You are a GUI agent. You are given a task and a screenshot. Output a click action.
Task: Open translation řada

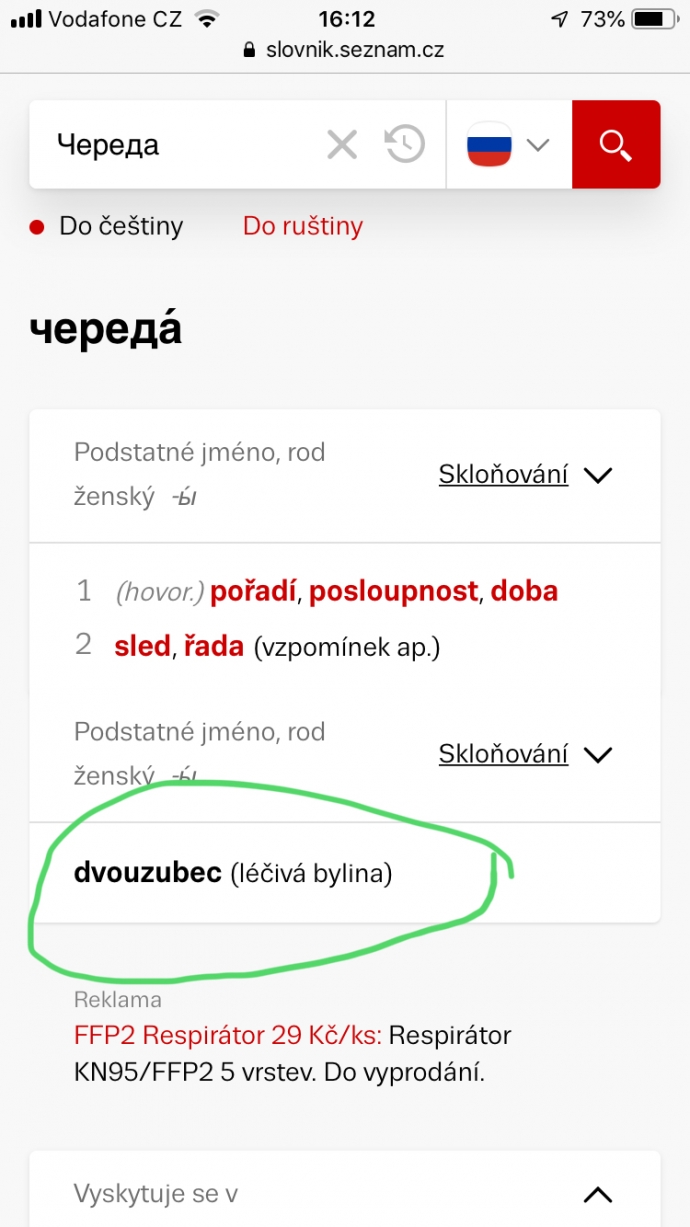pos(213,647)
